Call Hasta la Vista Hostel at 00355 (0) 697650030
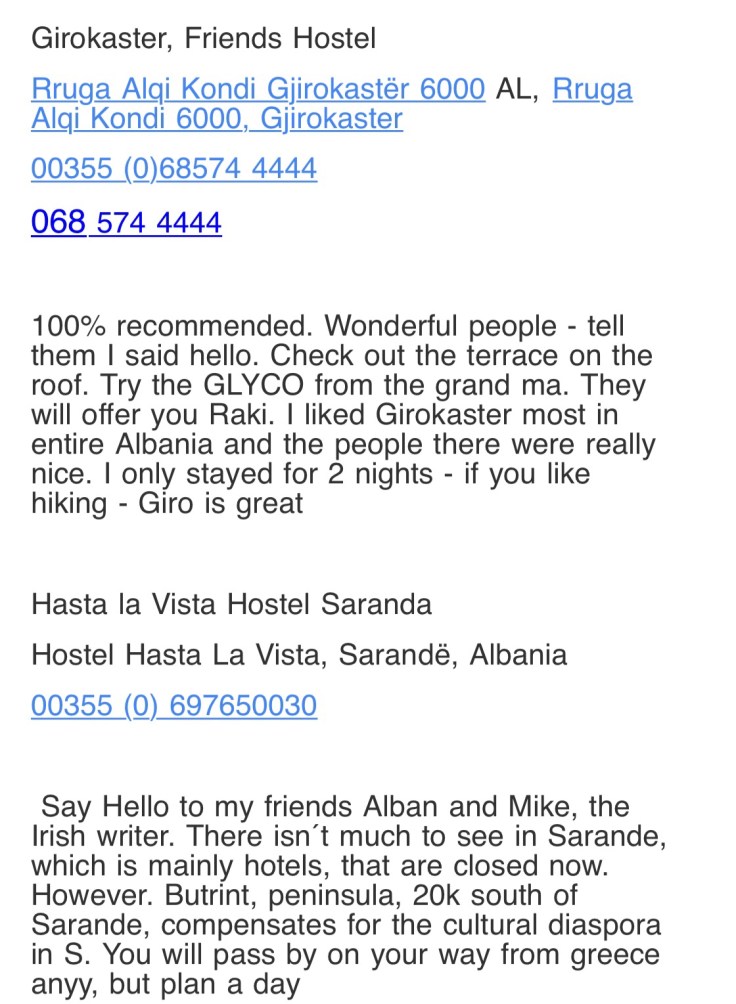The image size is (736, 1004). (x=174, y=706)
